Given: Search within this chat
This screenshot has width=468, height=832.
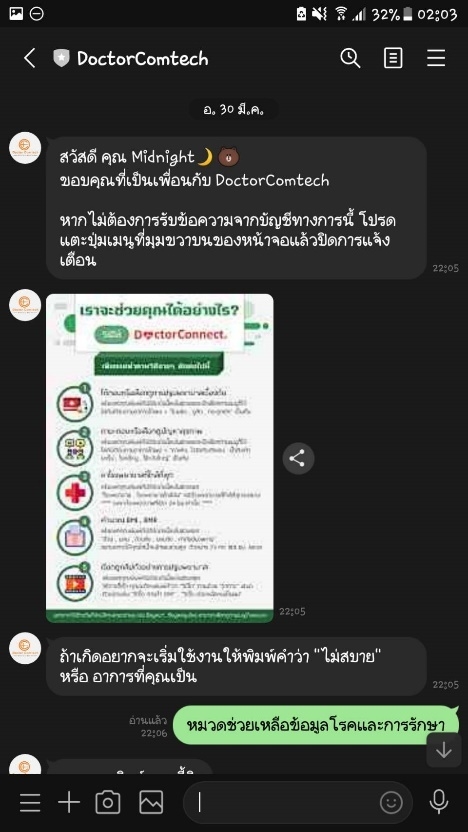Looking at the screenshot, I should click(350, 58).
